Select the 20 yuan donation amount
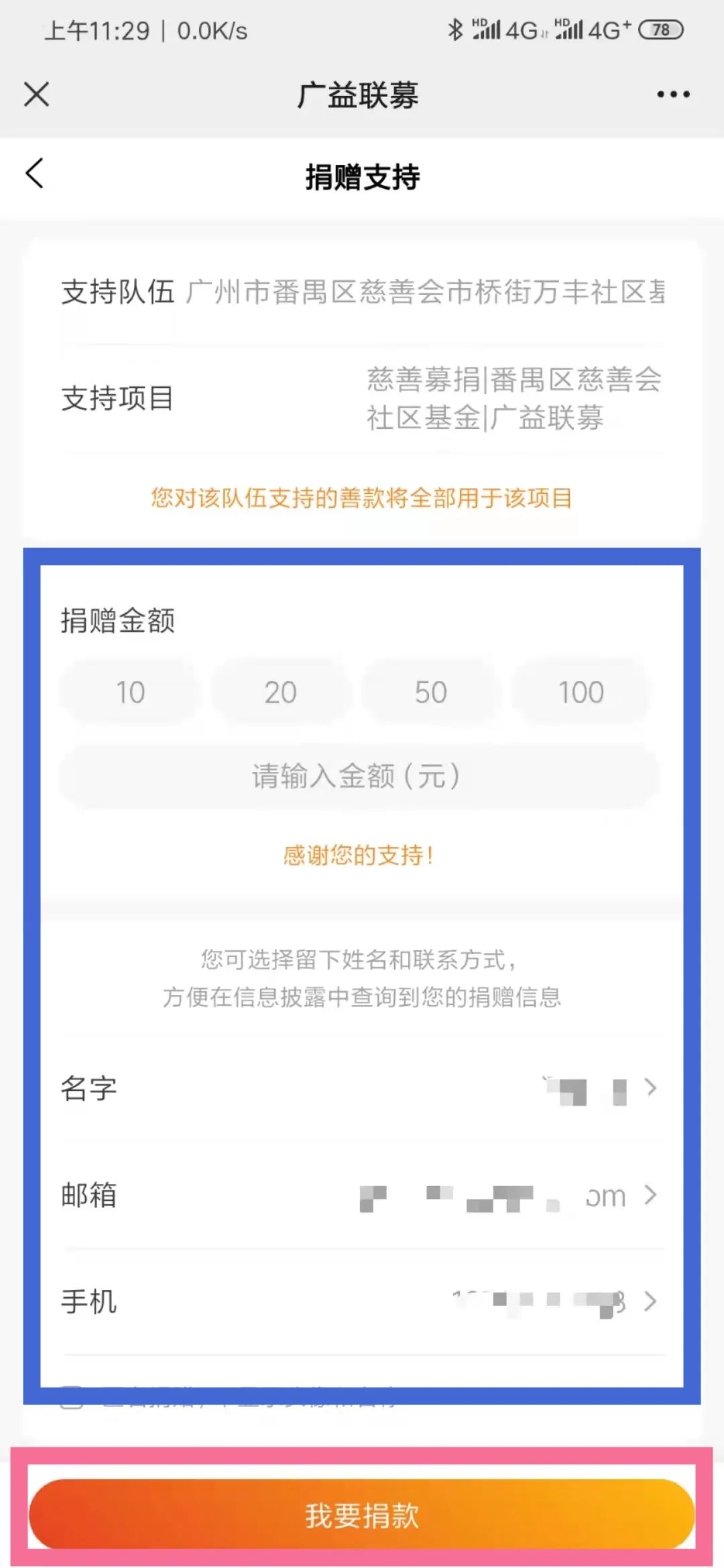Screen dimensions: 724x1568 (x=281, y=692)
